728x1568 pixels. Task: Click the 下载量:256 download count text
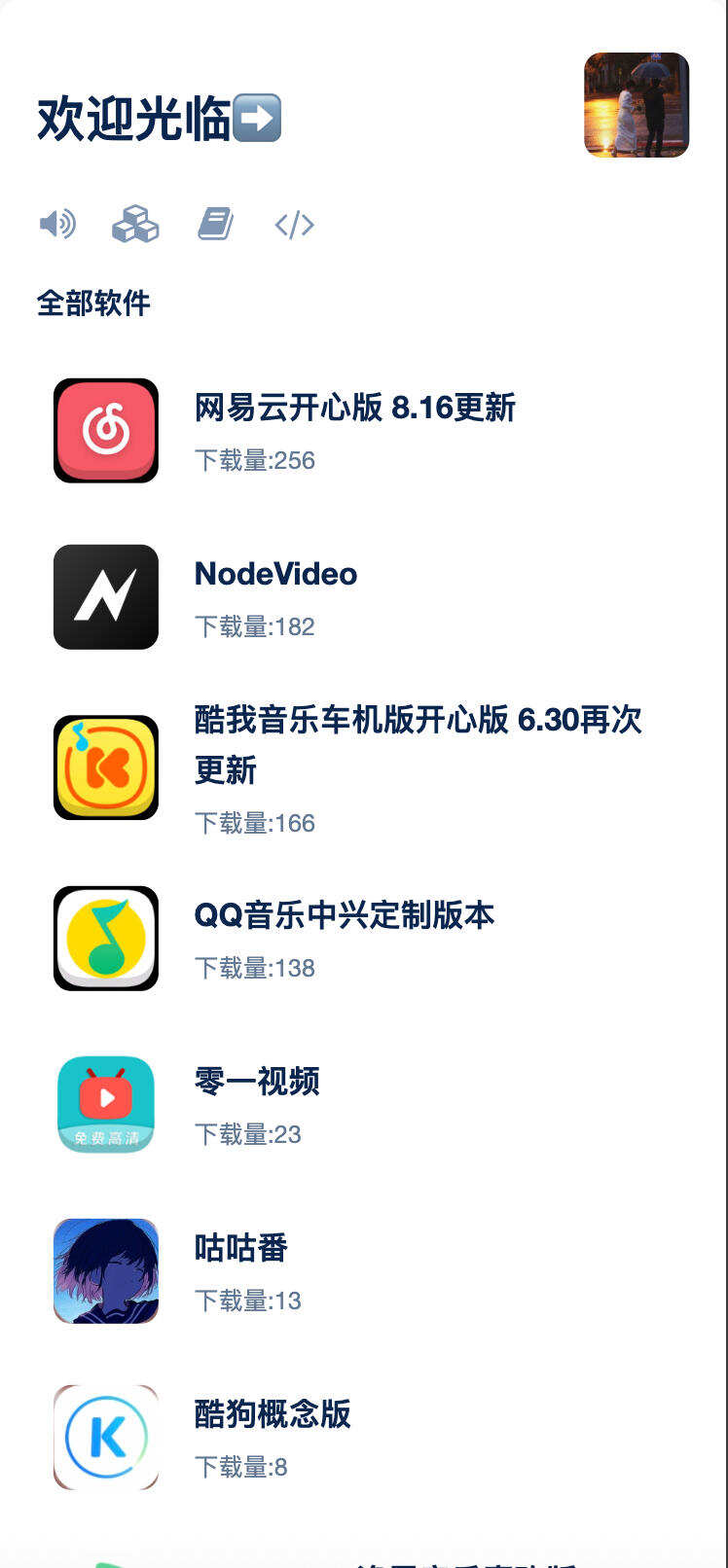pos(255,460)
